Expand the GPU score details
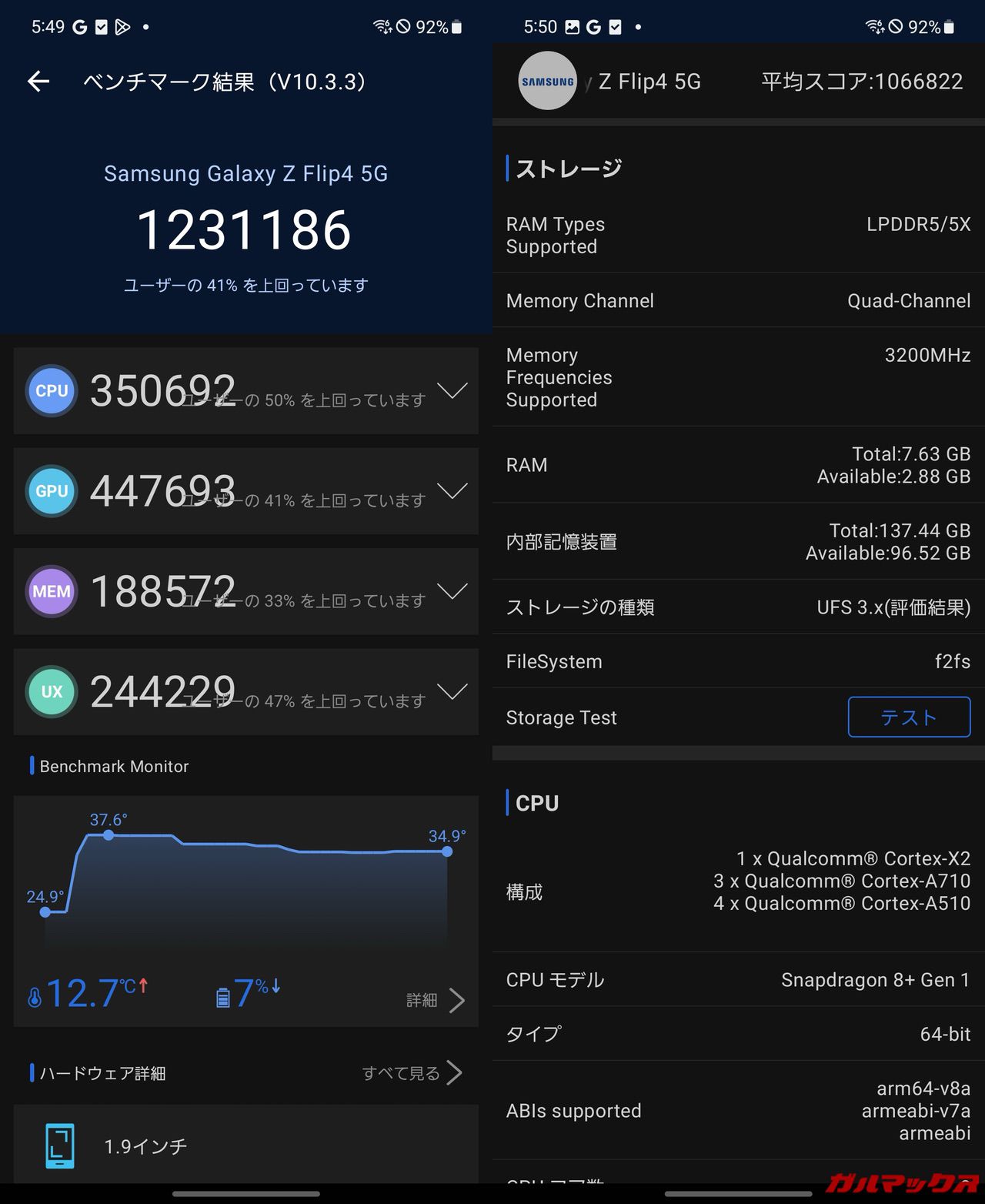985x1204 pixels. point(452,491)
